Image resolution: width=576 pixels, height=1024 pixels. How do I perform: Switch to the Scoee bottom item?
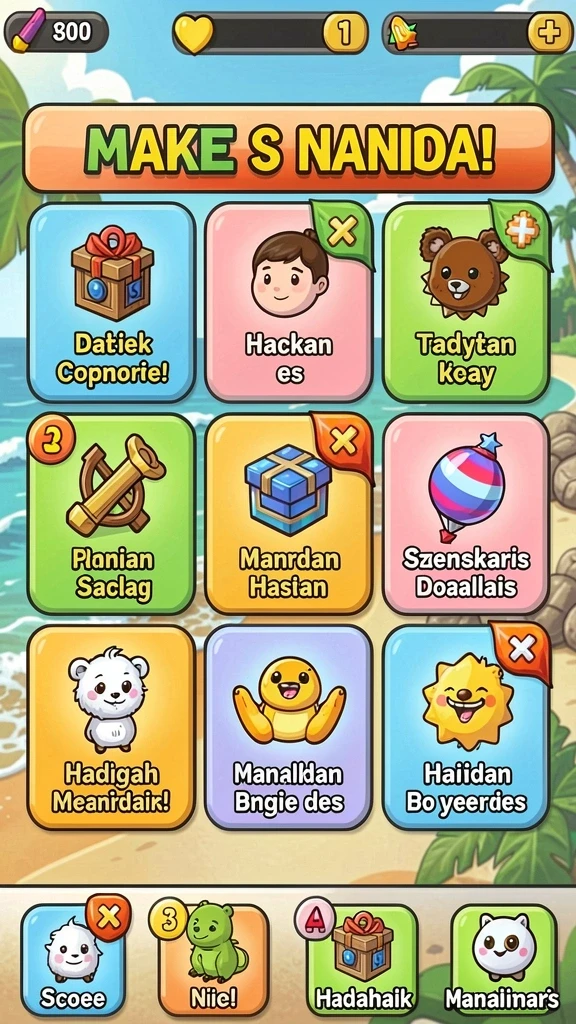click(72, 959)
